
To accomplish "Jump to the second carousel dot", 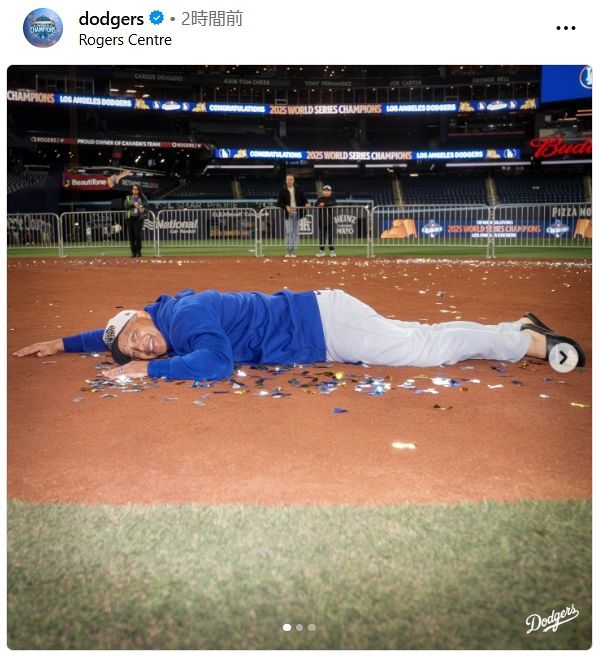I will click(x=299, y=627).
